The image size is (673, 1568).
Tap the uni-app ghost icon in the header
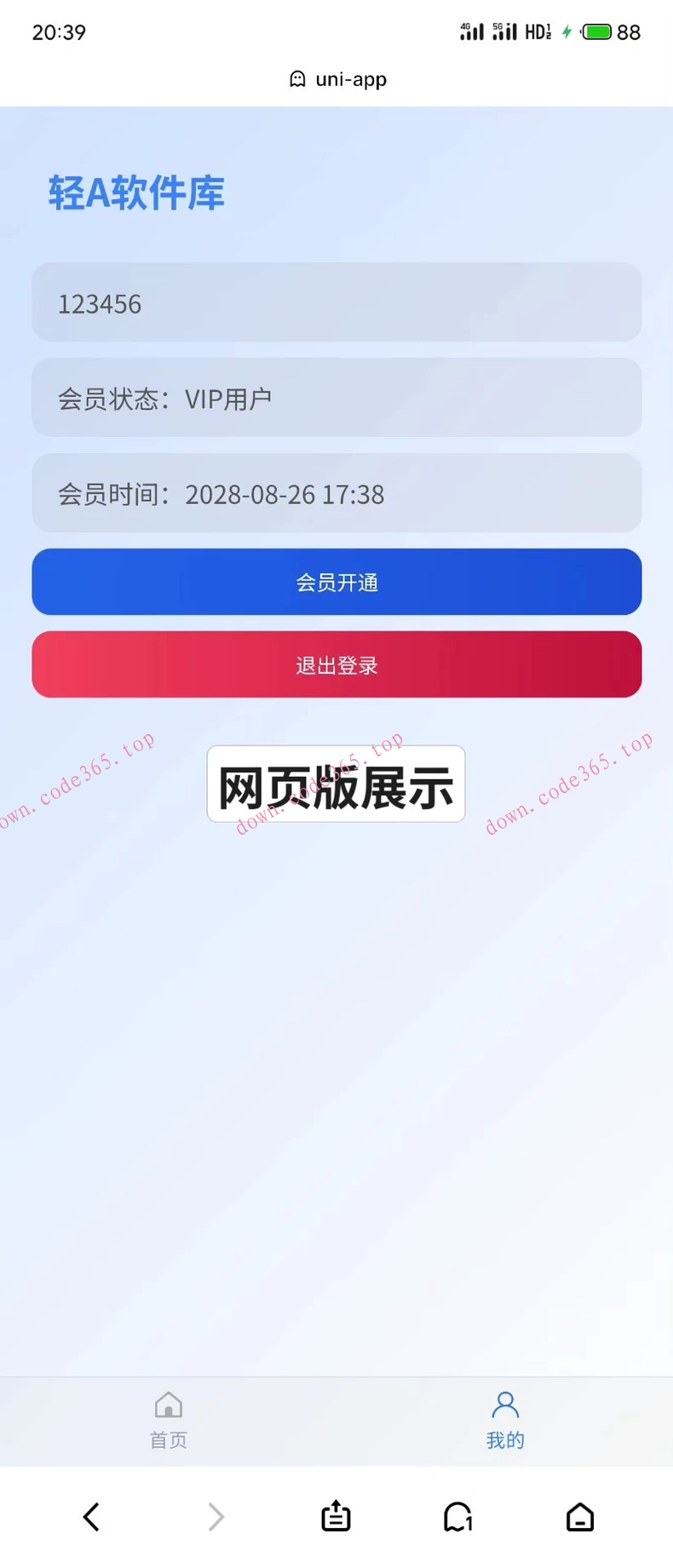pyautogui.click(x=297, y=78)
